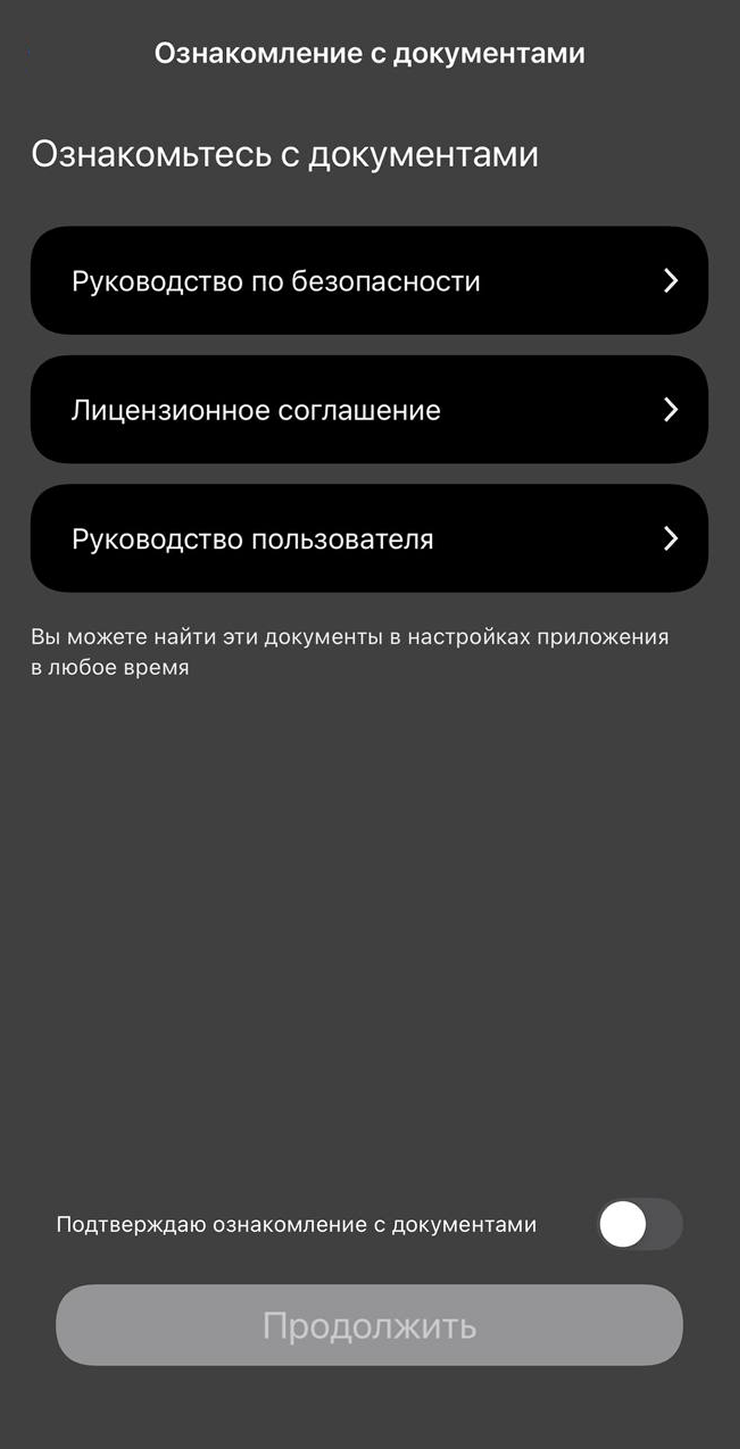Tap the Продолжить button
740x1449 pixels.
pyautogui.click(x=369, y=1325)
